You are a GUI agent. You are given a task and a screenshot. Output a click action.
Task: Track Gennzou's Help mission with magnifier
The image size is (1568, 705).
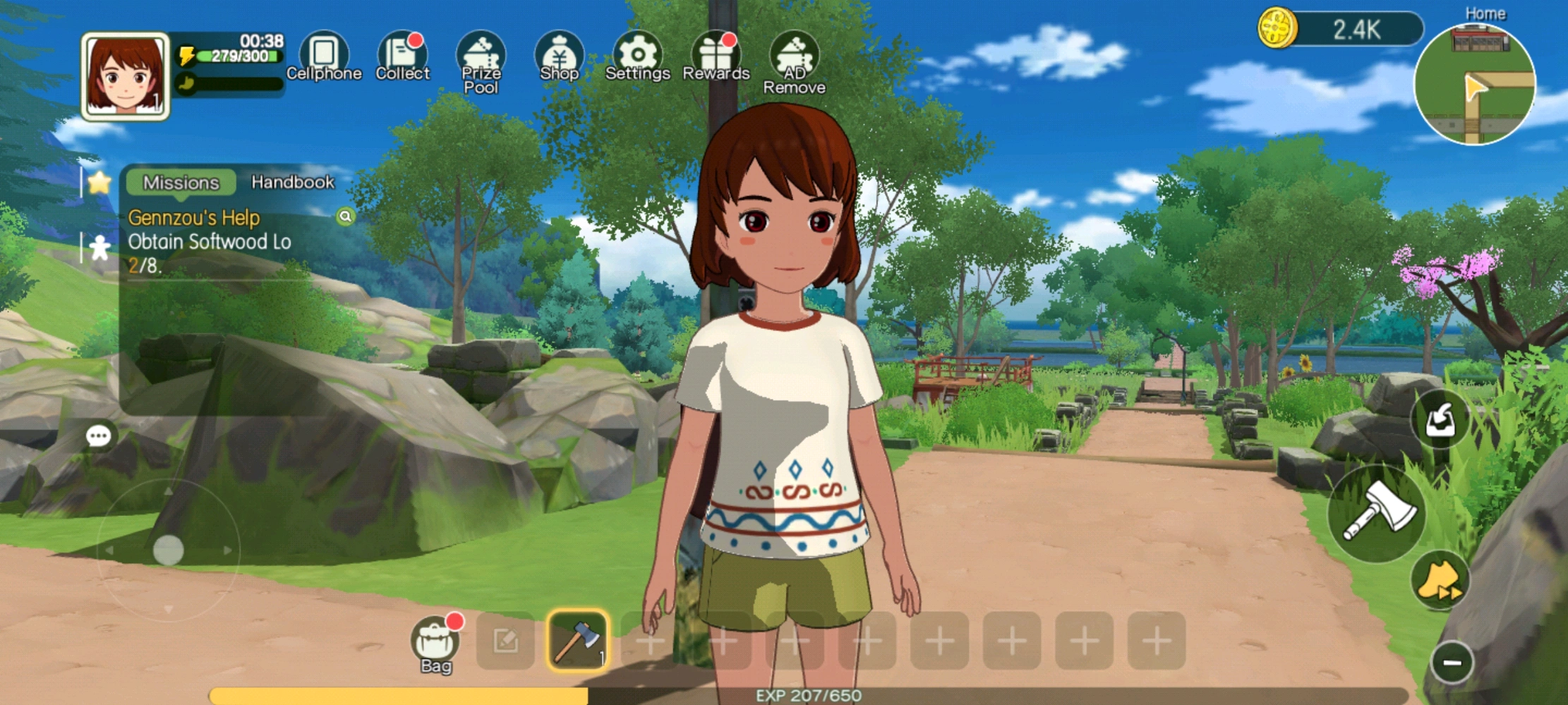pos(345,217)
